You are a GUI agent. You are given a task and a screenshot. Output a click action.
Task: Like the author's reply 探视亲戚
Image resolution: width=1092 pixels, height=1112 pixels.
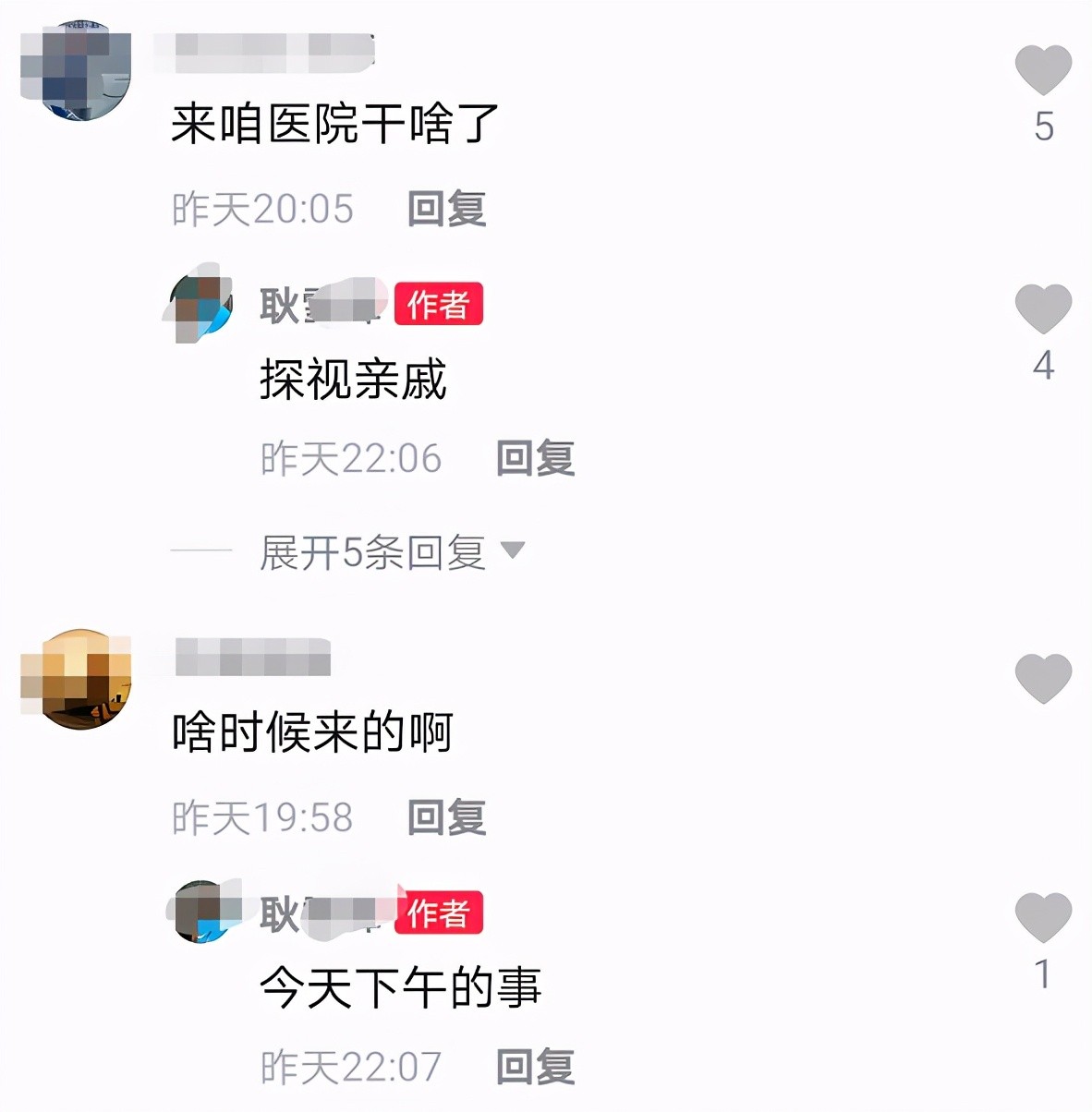[x=1043, y=309]
